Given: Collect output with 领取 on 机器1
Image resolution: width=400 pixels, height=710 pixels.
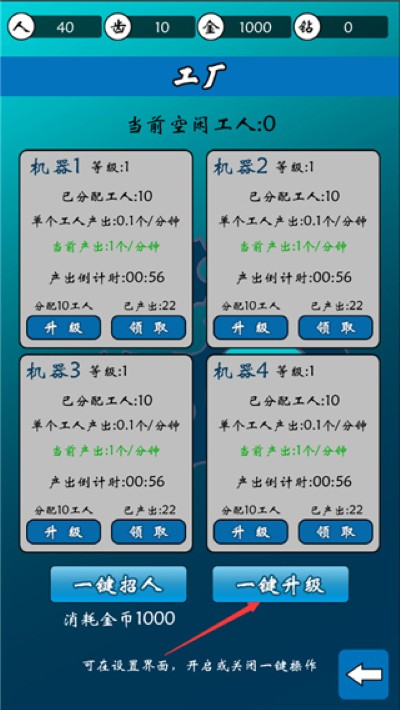Looking at the screenshot, I should [148, 327].
